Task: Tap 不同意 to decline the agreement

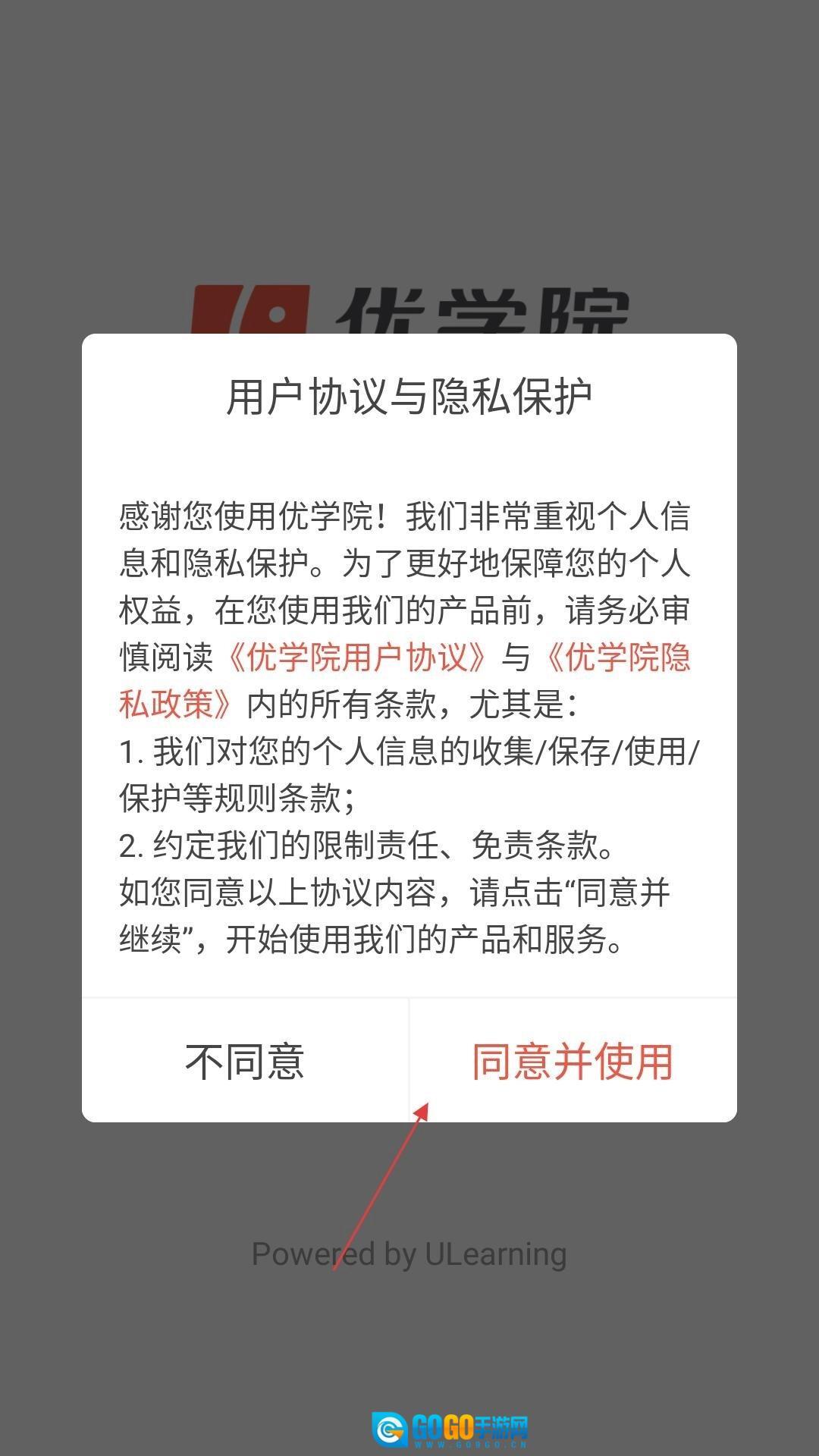Action: point(245,1060)
